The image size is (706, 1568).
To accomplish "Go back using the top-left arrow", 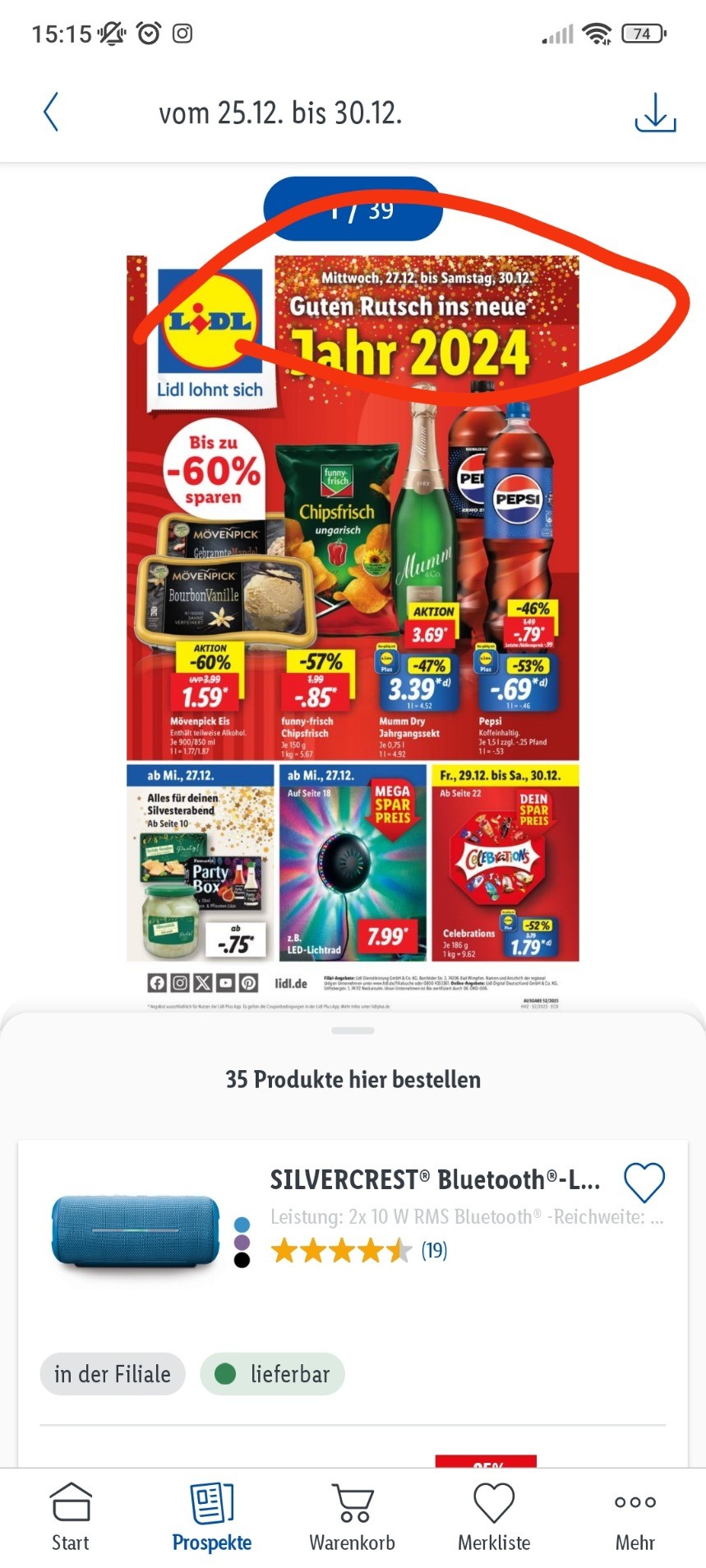I will (x=51, y=113).
